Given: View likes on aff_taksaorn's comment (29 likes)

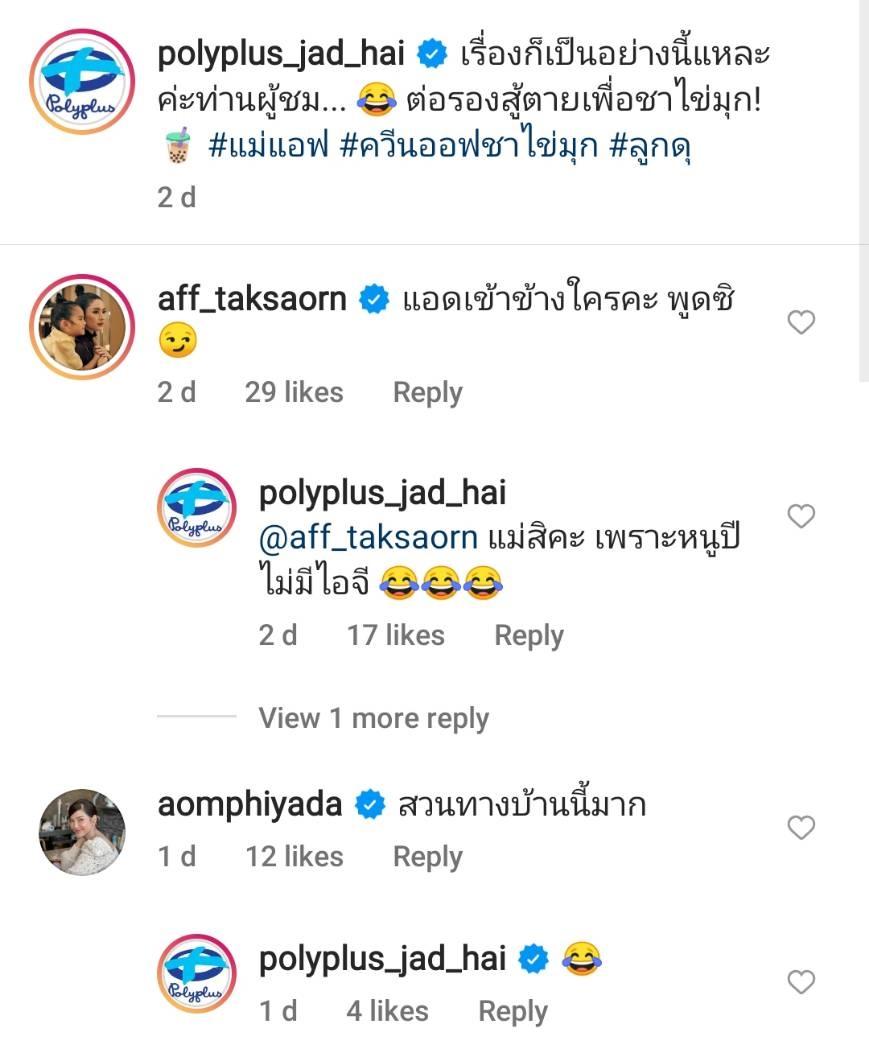Looking at the screenshot, I should tap(294, 393).
